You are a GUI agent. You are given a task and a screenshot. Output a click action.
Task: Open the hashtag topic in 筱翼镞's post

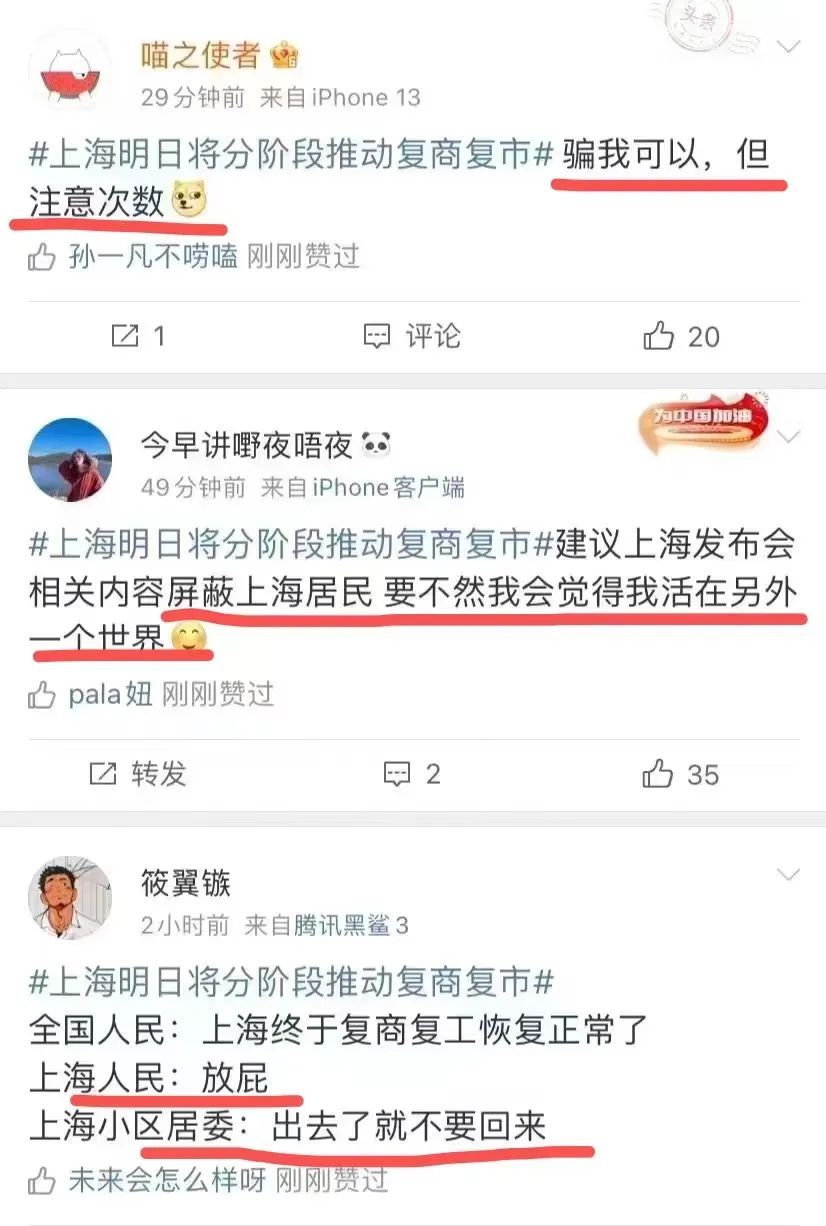tap(291, 982)
